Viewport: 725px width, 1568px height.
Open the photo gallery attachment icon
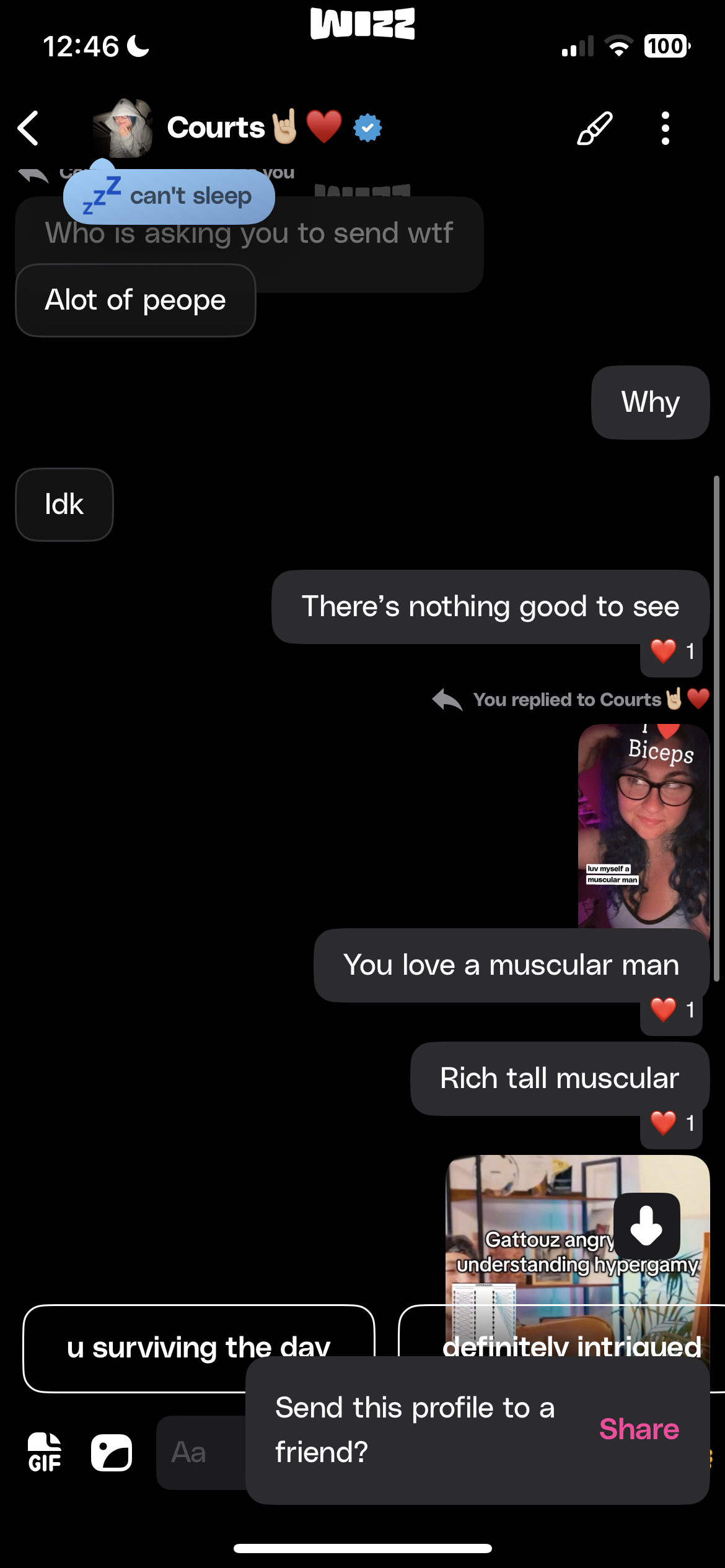pos(112,1452)
